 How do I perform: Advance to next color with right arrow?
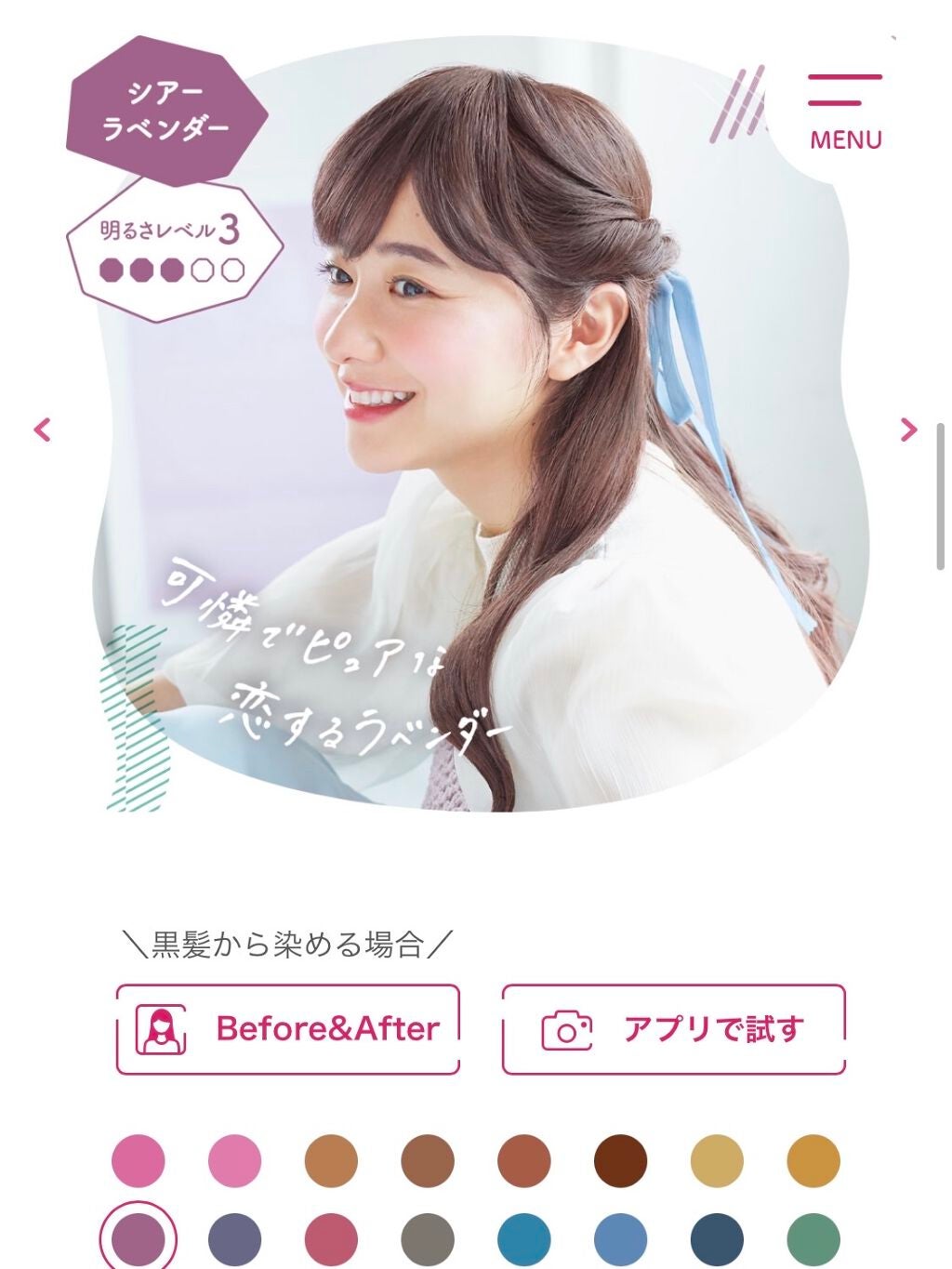click(908, 430)
